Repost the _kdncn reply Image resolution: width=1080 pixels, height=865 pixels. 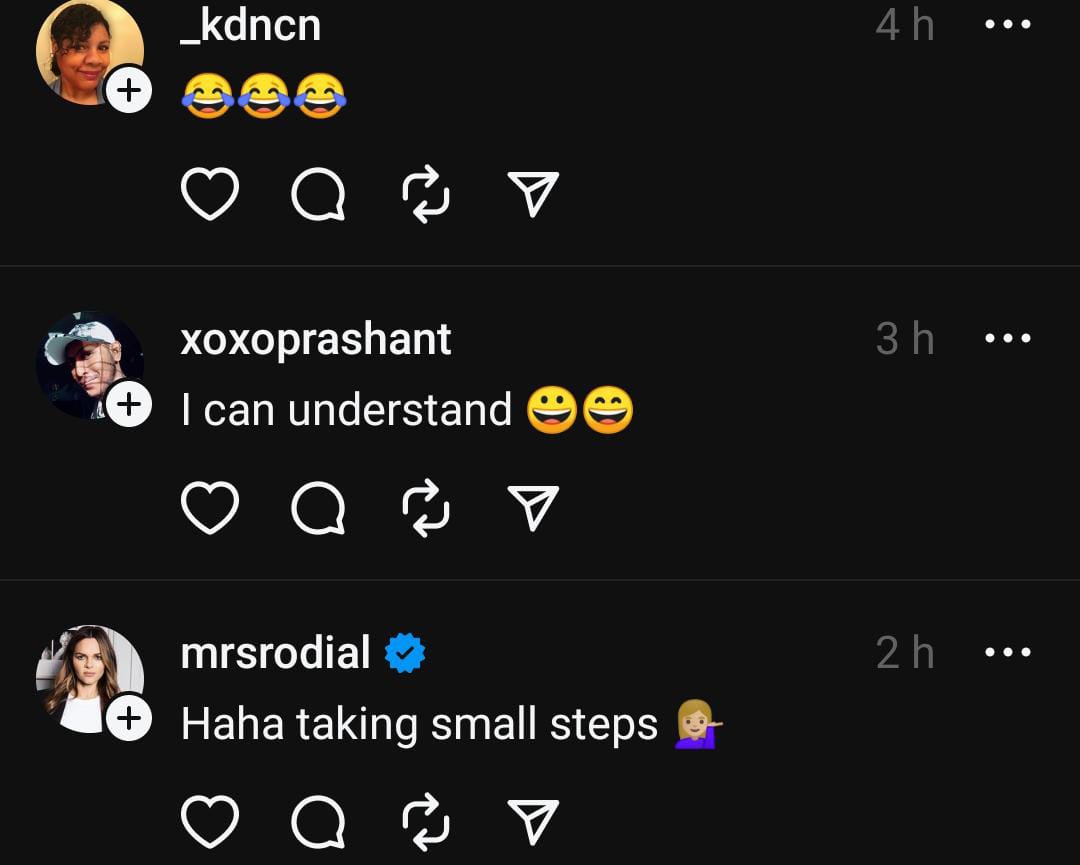click(426, 194)
